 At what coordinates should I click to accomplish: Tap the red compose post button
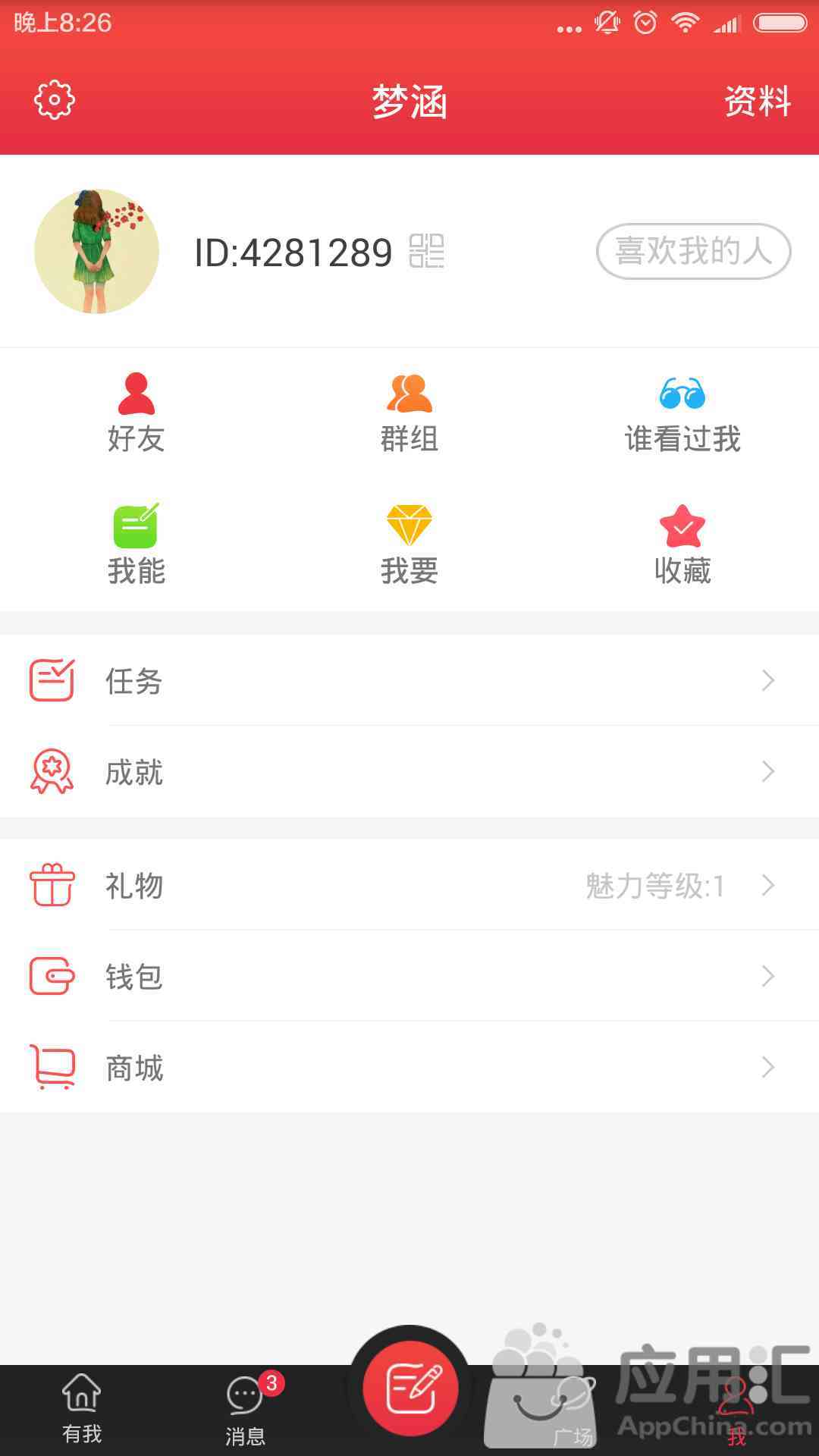point(409,1388)
